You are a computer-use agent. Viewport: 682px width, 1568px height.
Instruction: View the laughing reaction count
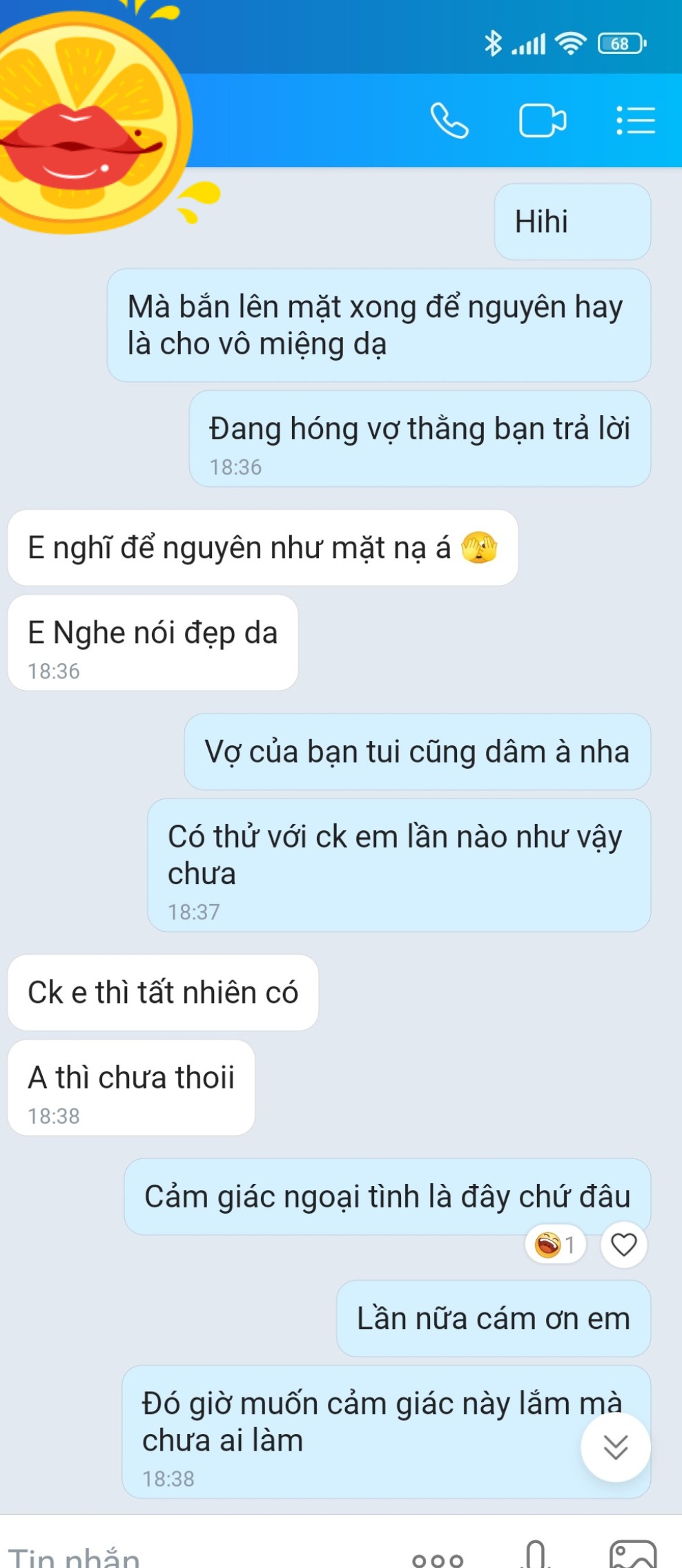click(556, 1245)
